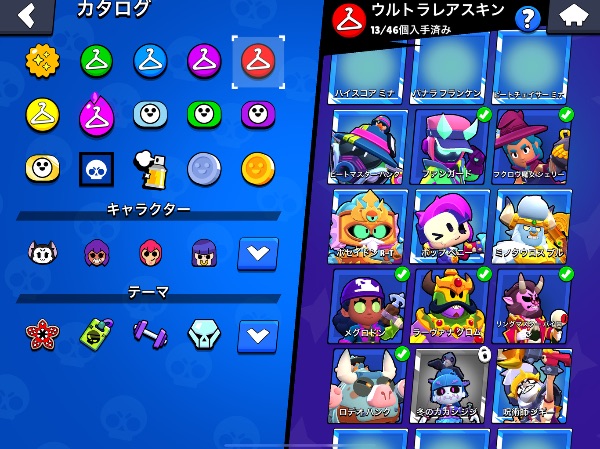
Task: Open the question mark help button
Action: point(528,19)
